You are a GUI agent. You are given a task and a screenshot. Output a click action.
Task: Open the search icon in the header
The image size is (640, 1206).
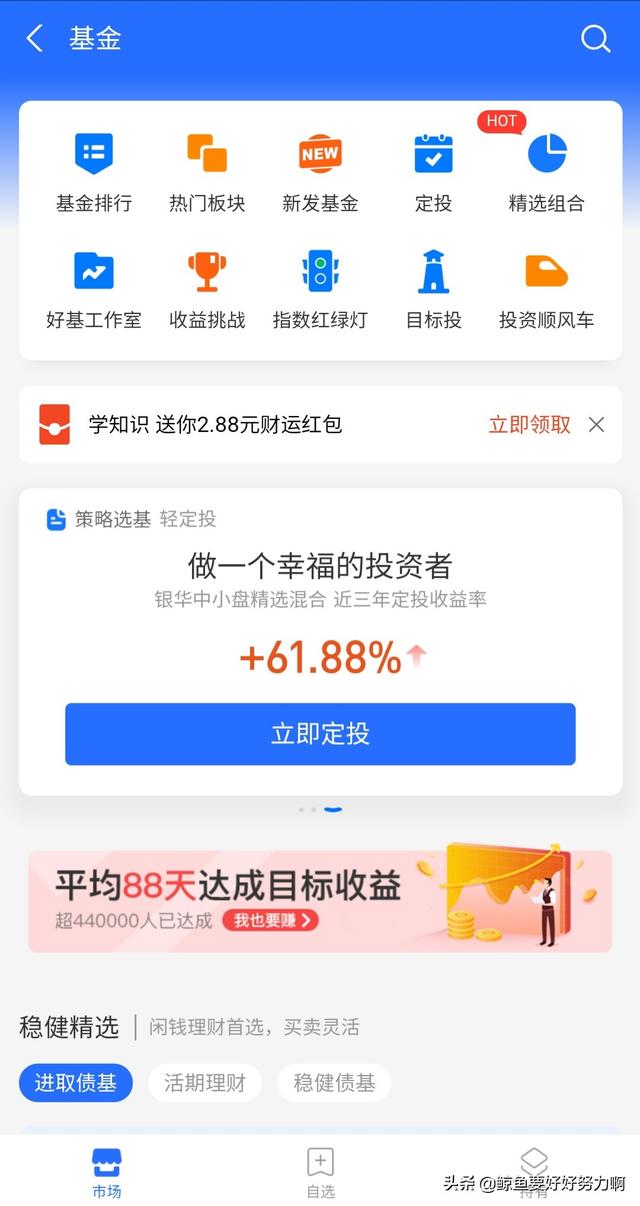click(595, 39)
